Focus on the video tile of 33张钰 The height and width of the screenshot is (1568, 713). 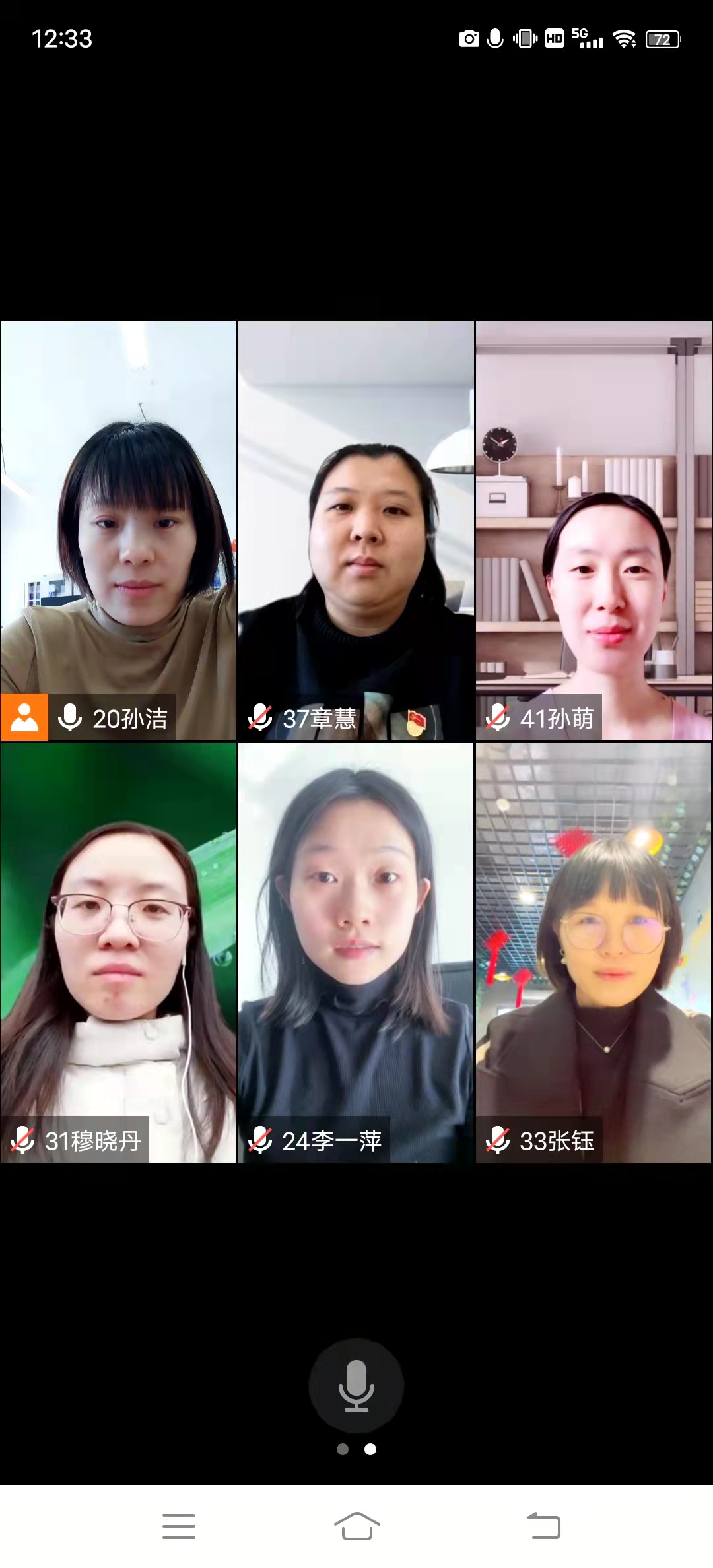[594, 952]
